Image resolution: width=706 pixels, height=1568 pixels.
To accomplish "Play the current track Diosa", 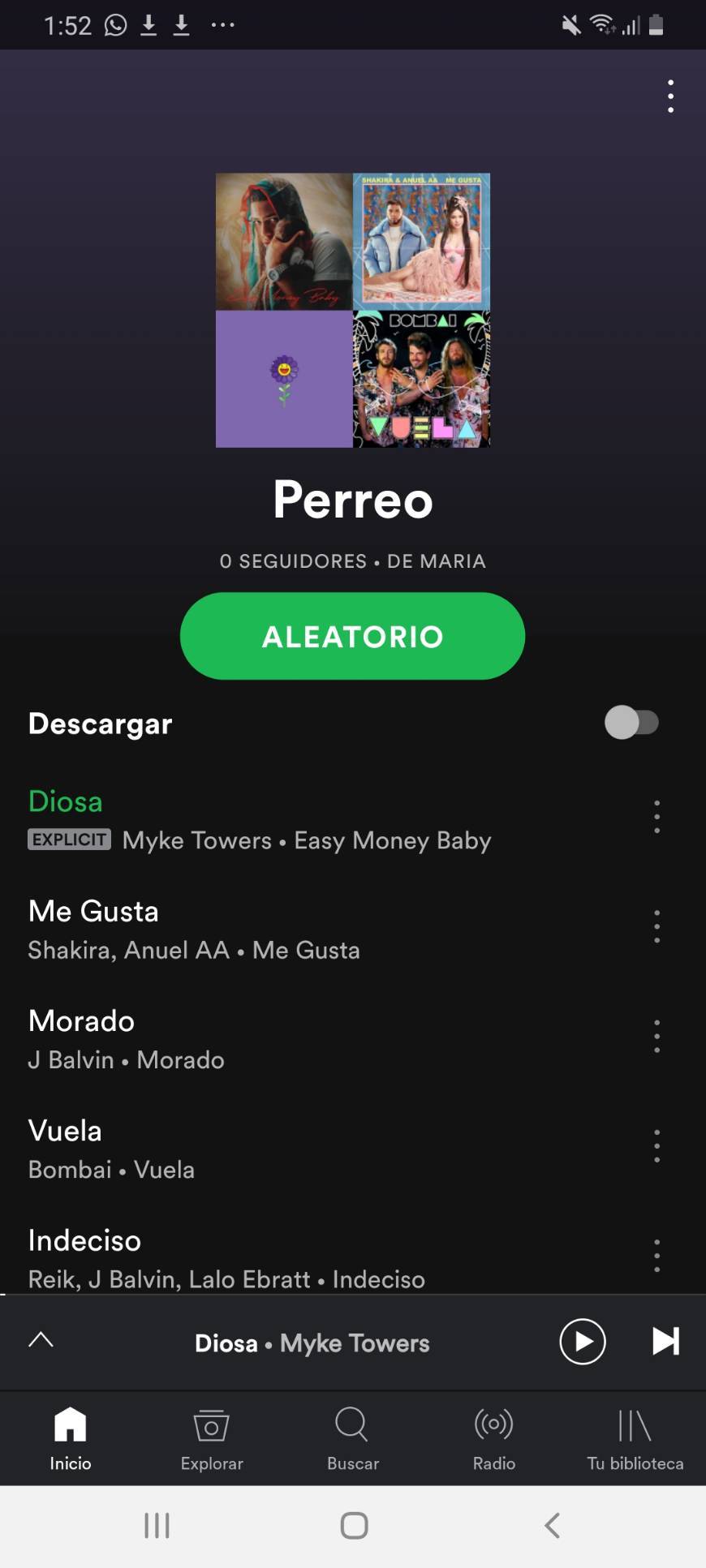I will pos(582,1342).
